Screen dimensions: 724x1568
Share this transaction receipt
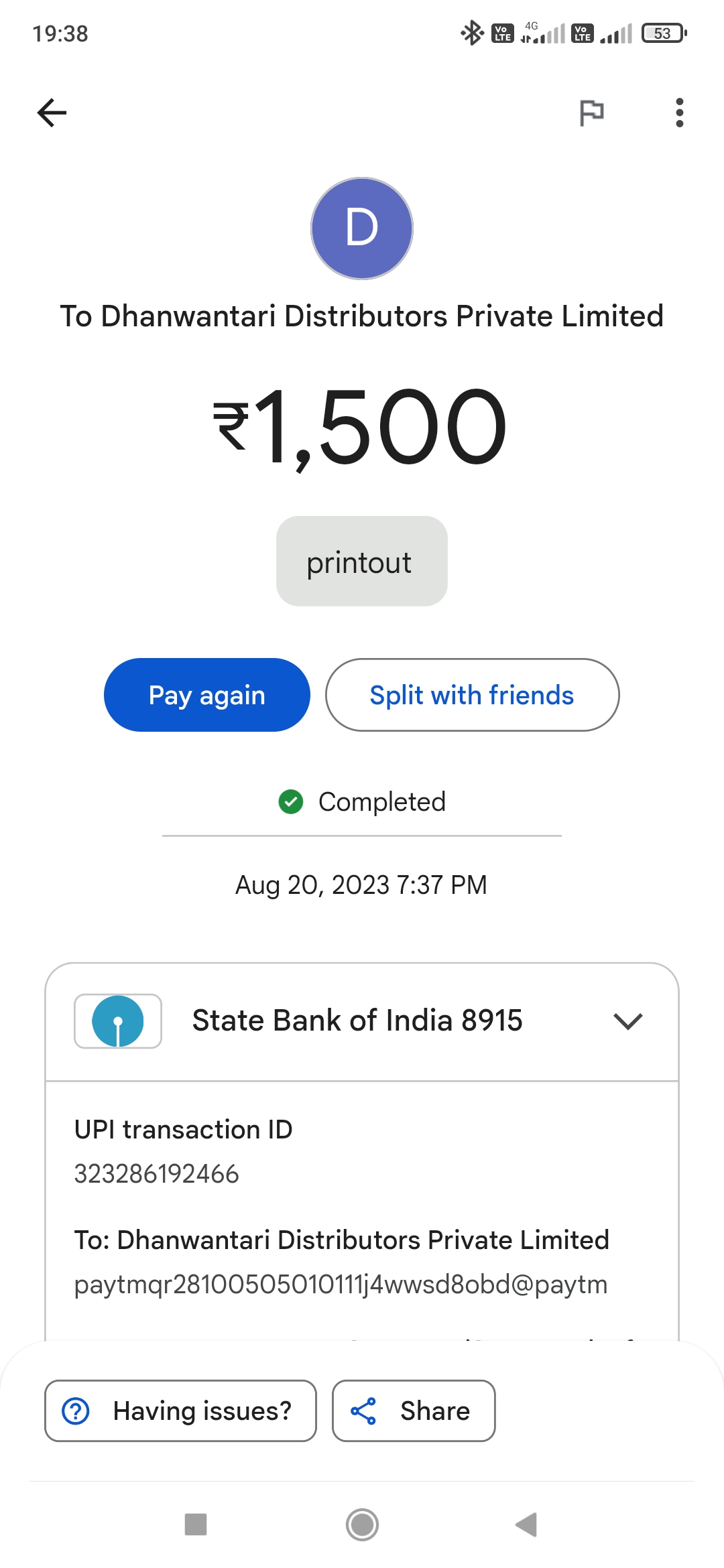(x=414, y=1411)
